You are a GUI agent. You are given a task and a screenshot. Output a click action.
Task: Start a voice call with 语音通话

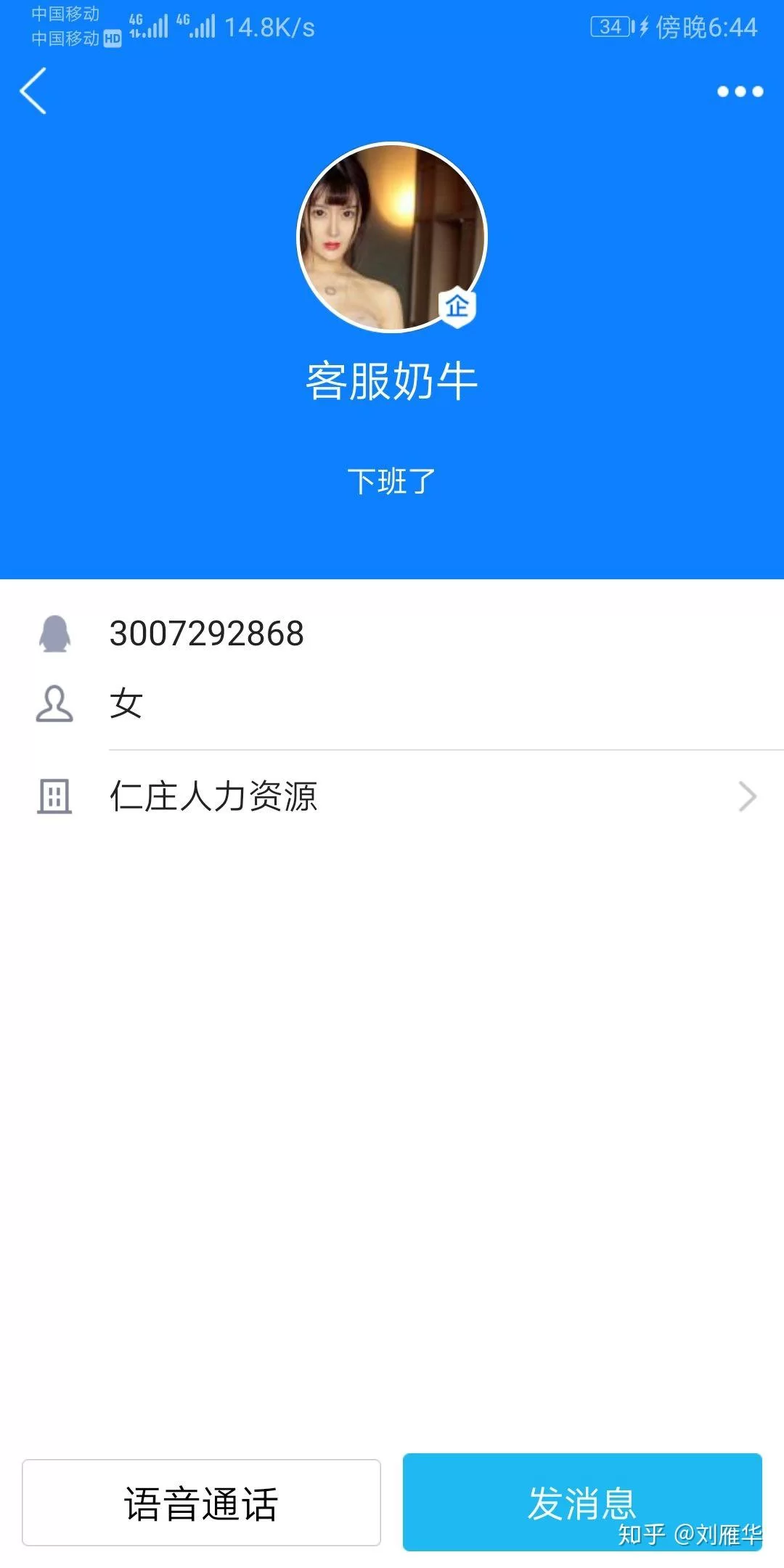(201, 1503)
